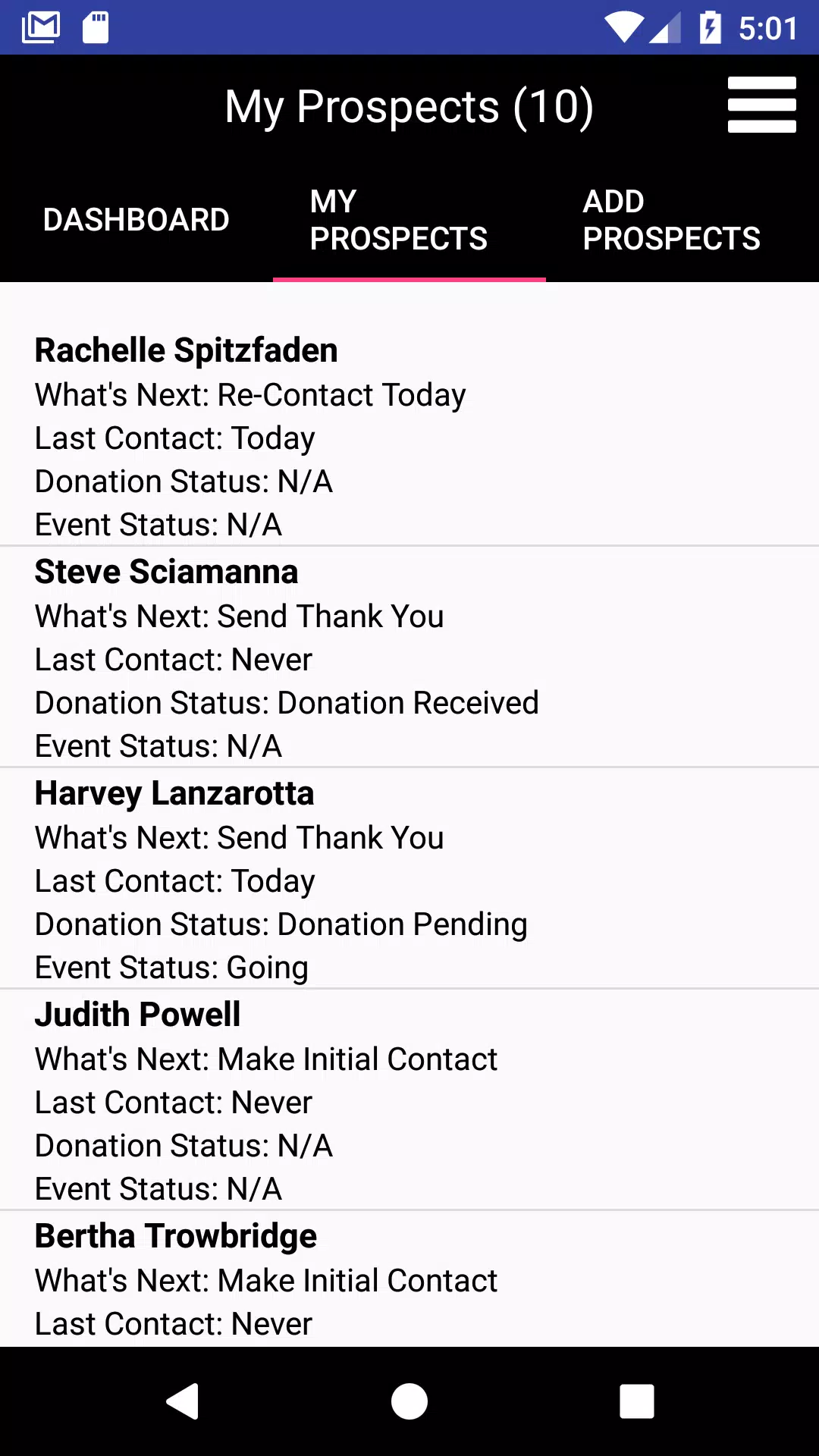
Task: Go to the Add Prospects tab
Action: coord(682,220)
